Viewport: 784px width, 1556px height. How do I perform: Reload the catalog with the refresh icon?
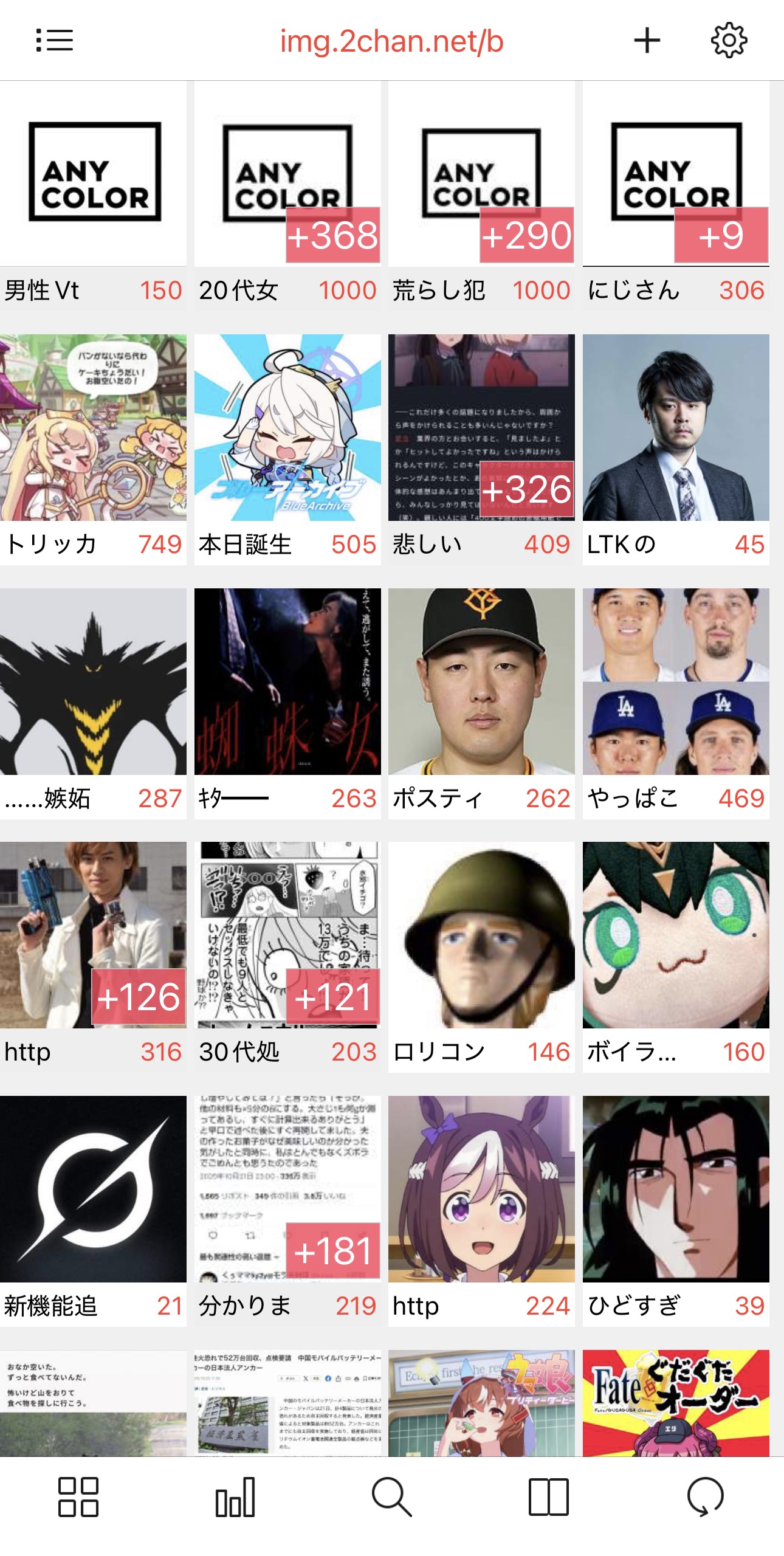pos(705,1496)
